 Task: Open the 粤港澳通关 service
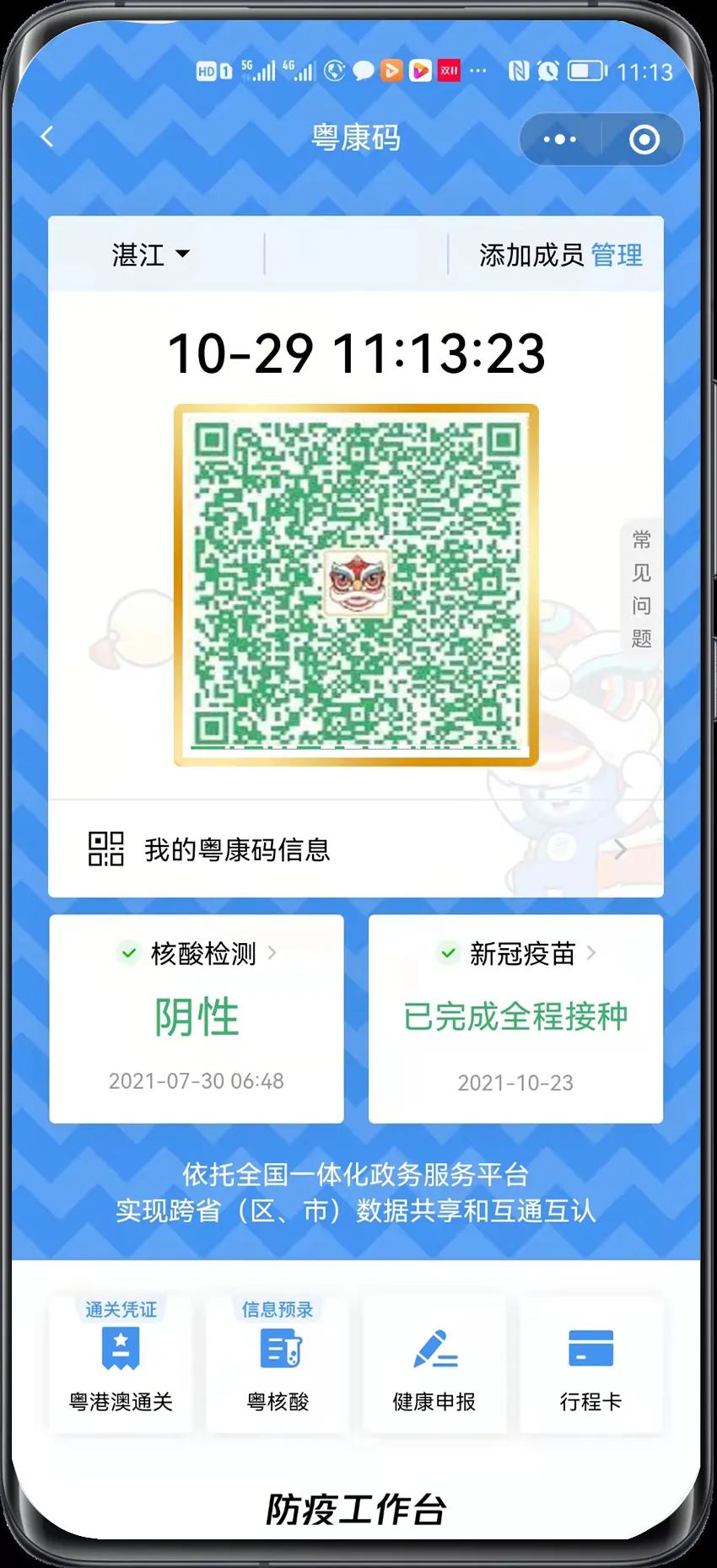tap(121, 1366)
